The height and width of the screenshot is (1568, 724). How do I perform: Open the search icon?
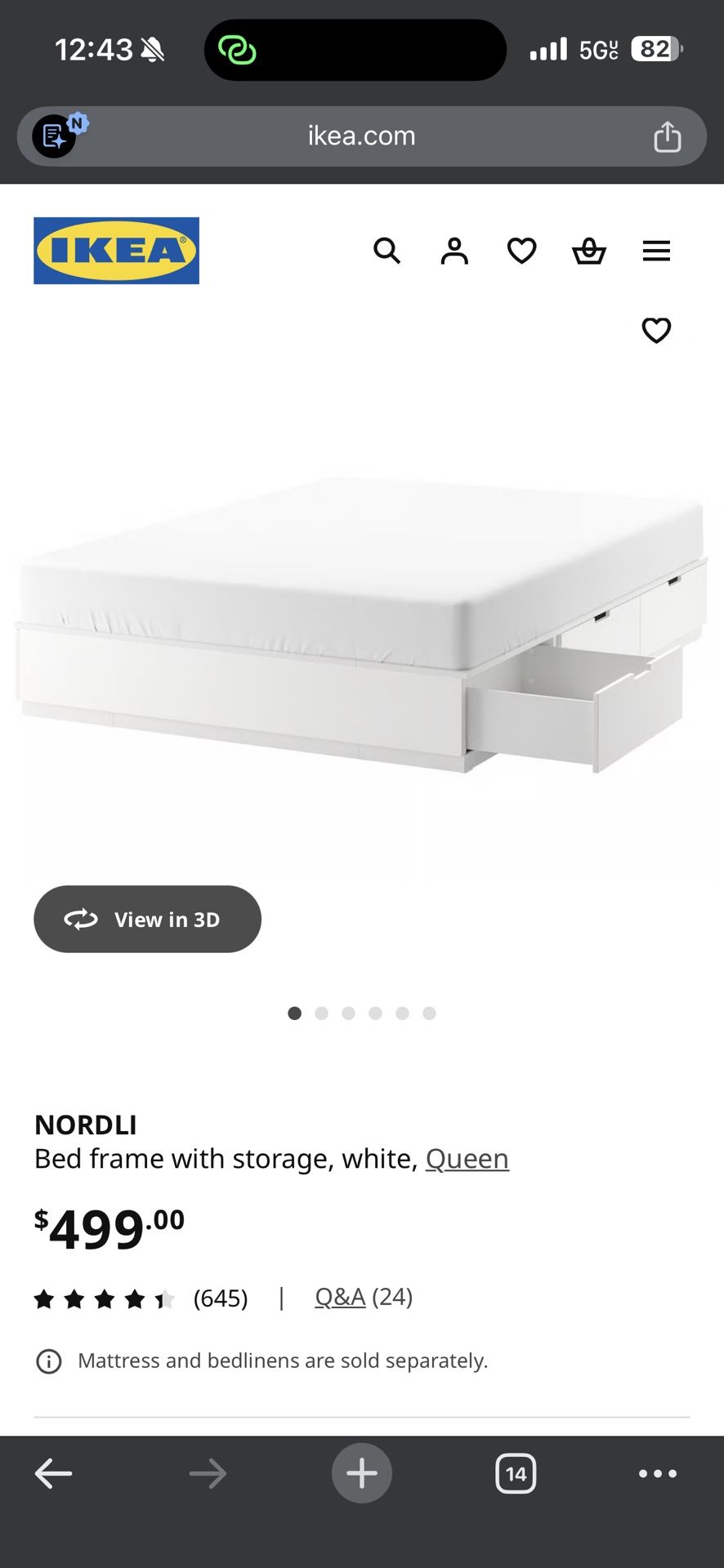pyautogui.click(x=387, y=251)
